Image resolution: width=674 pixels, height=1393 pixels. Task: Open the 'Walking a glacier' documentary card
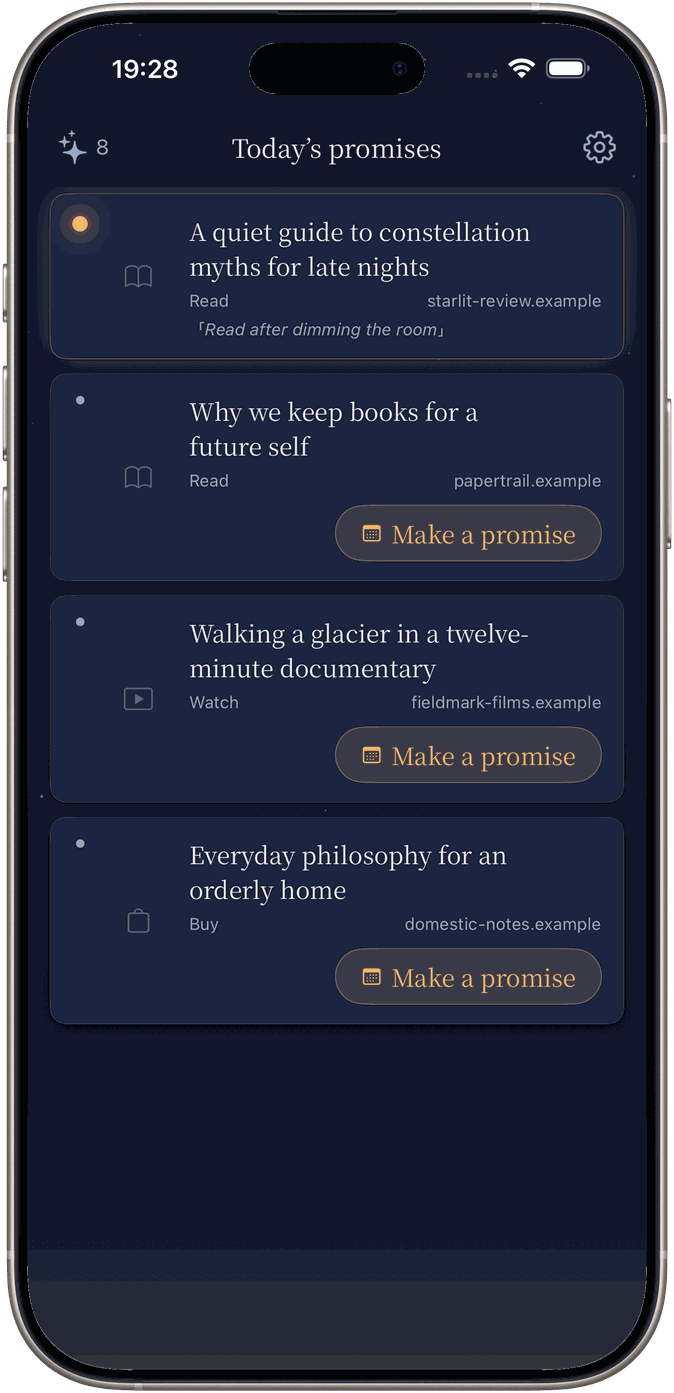[x=337, y=699]
